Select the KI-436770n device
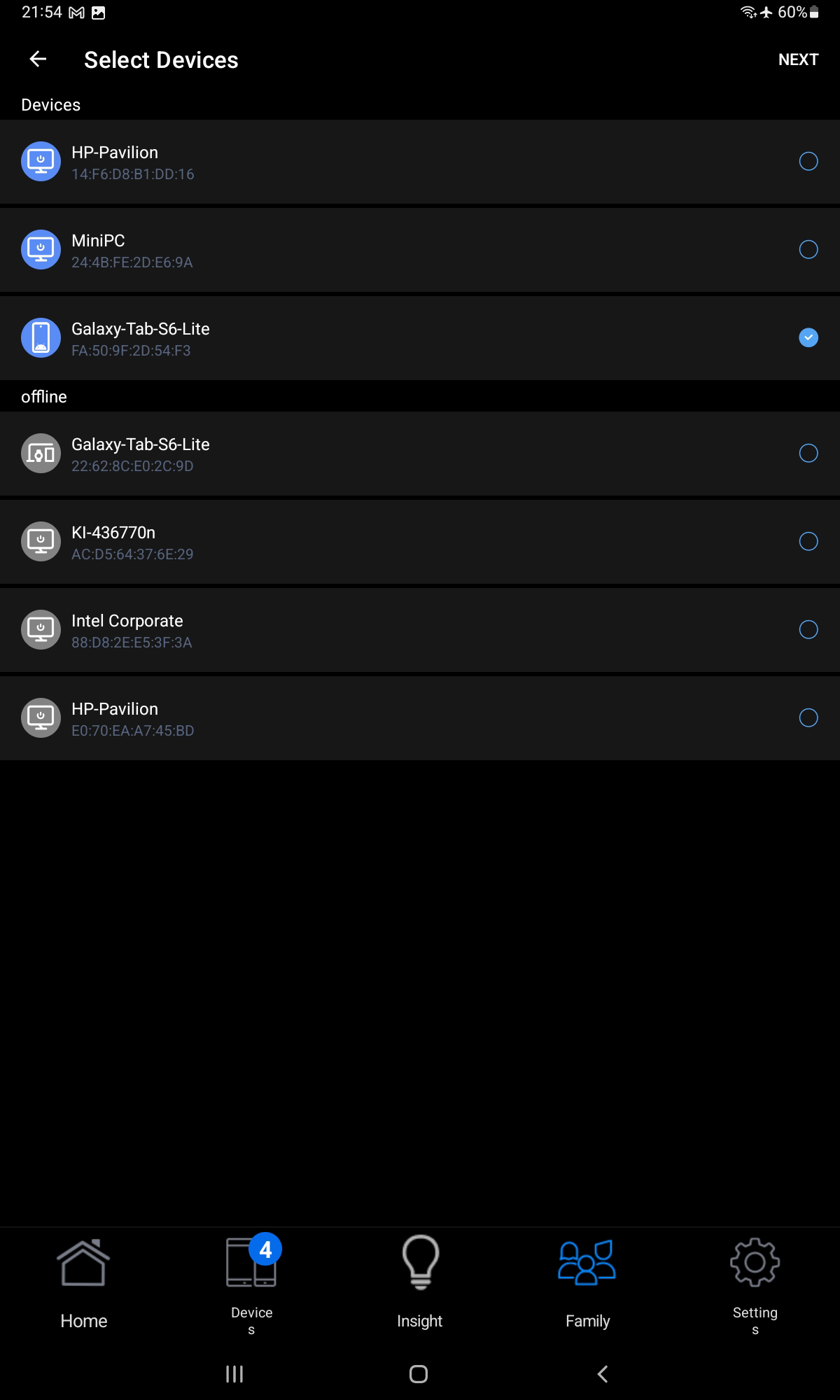Screen dimensions: 840x1400 coord(808,542)
